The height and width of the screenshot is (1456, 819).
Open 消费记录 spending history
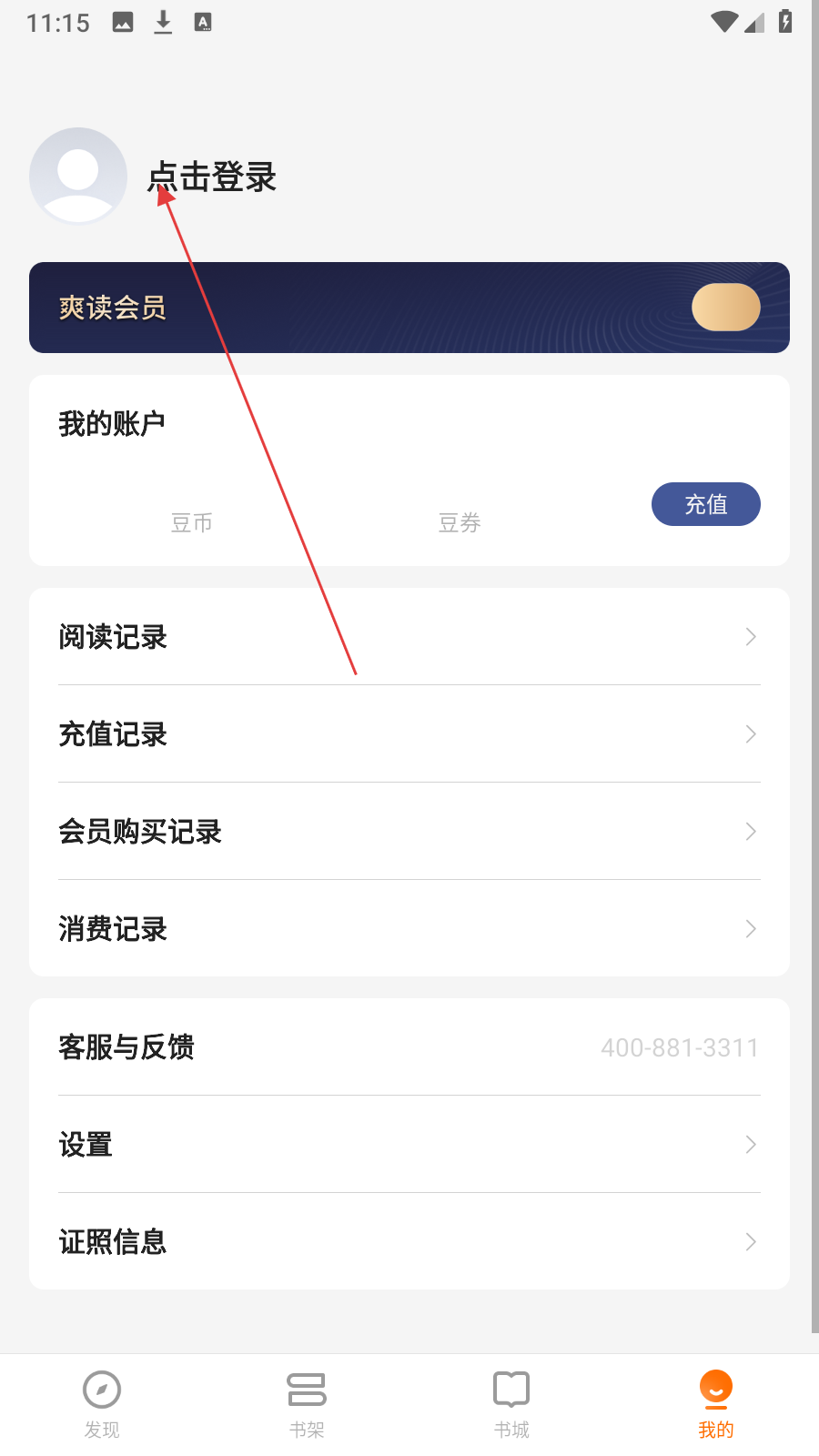pyautogui.click(x=409, y=929)
